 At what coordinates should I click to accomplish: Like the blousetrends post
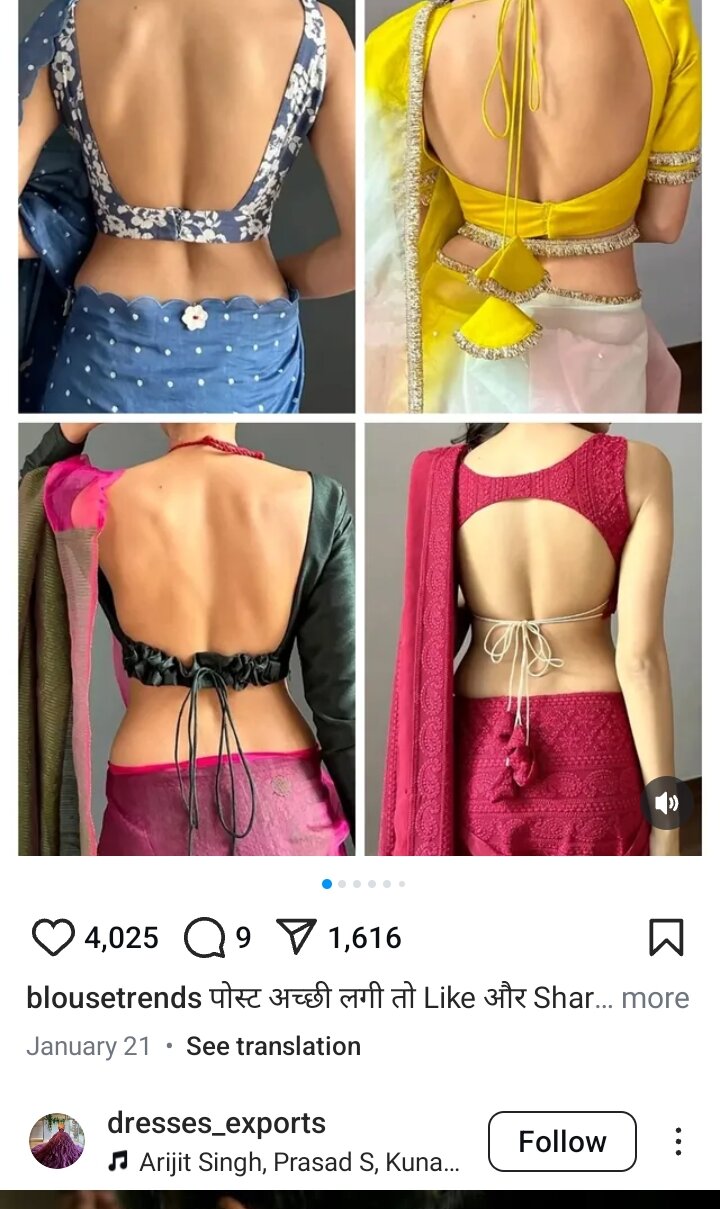pos(54,938)
